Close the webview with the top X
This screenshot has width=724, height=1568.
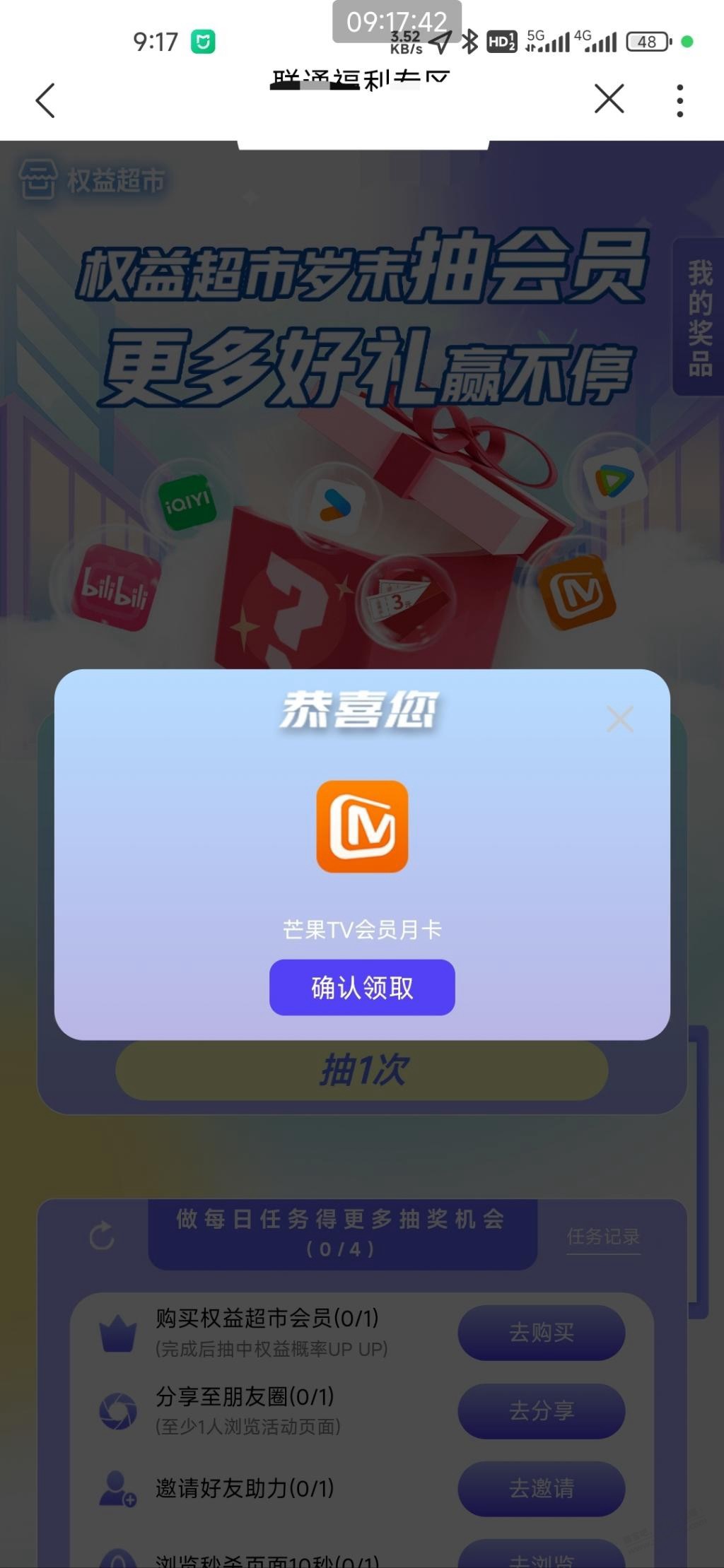pos(609,99)
